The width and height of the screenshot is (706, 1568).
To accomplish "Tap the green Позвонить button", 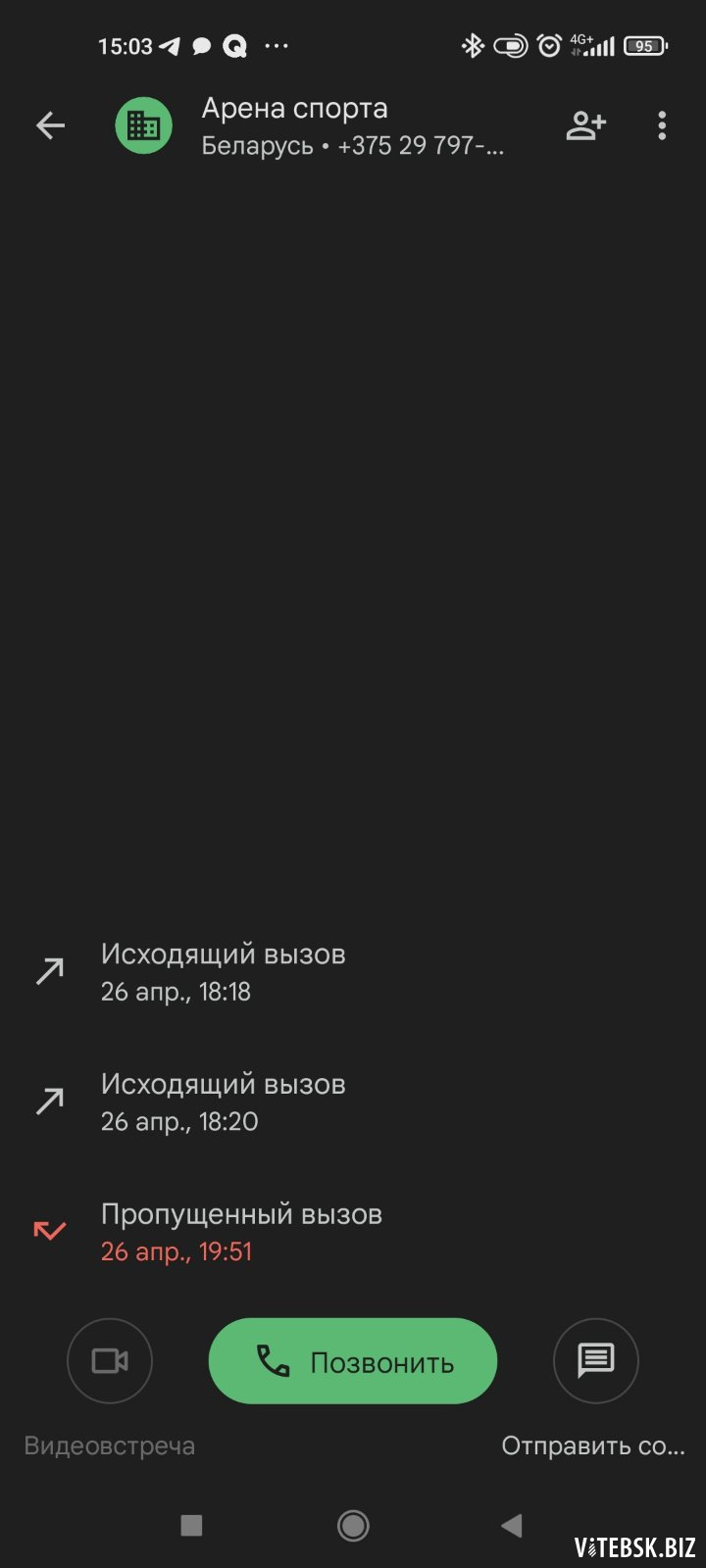I will 353,1361.
